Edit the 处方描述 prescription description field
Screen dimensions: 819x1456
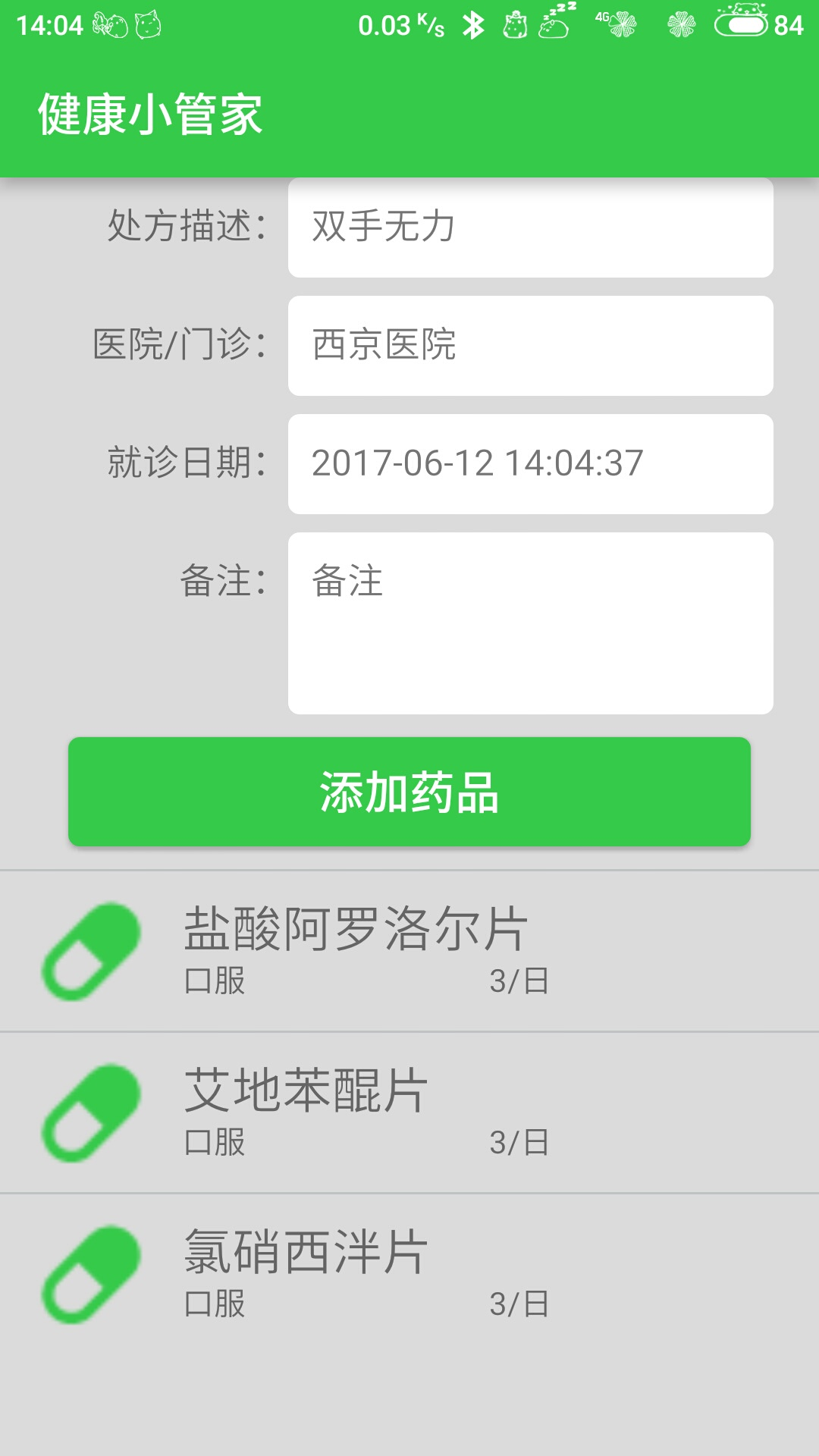point(531,227)
